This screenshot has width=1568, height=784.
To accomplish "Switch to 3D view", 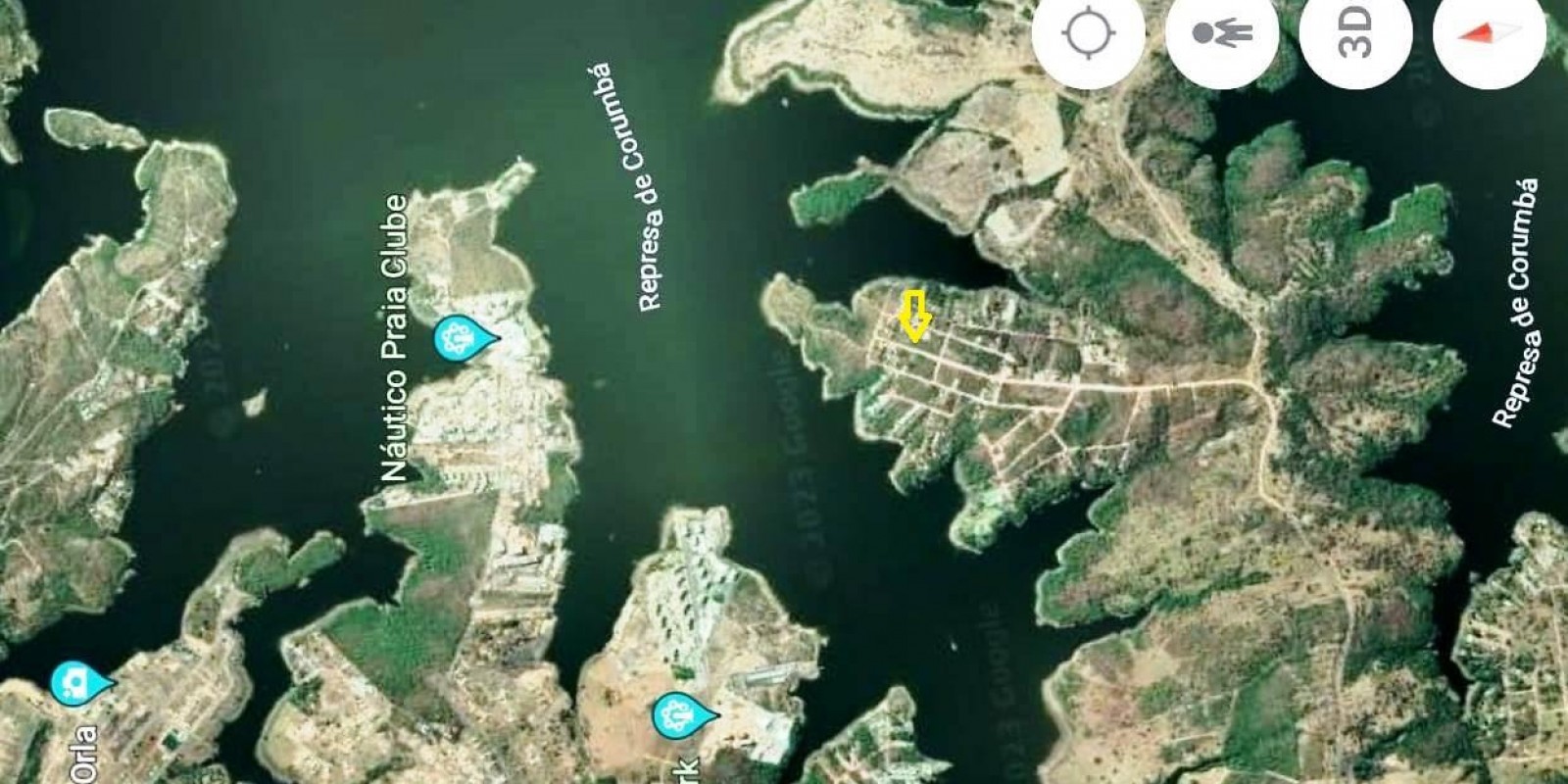I will pos(1355,34).
